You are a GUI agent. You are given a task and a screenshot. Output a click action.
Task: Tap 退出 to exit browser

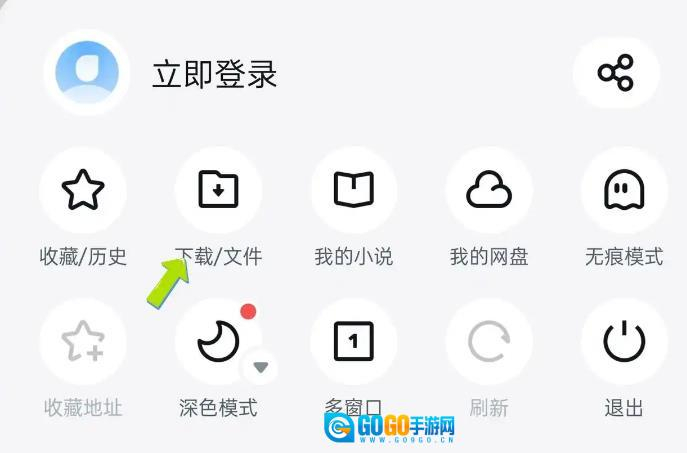pyautogui.click(x=624, y=343)
